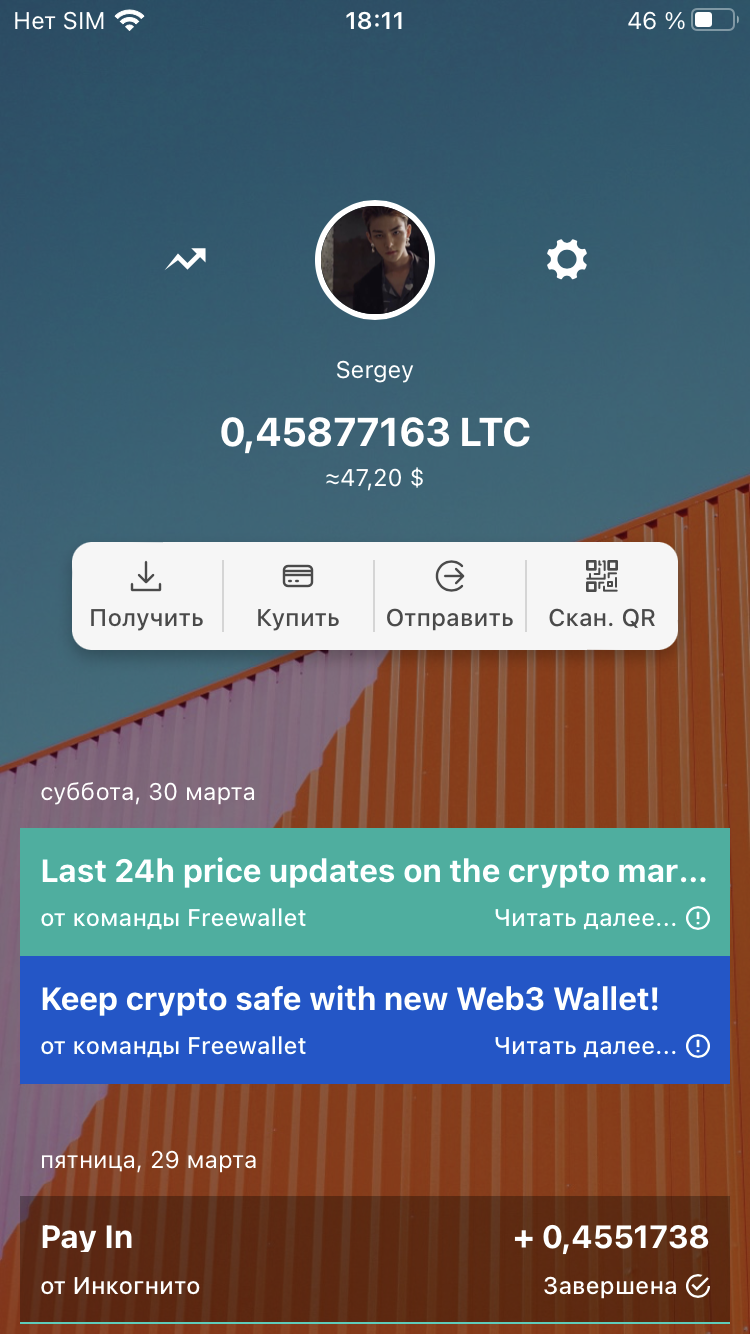Viewport: 750px width, 1334px height.
Task: Open the Pay In transaction from Инкогнито
Action: coord(375,1259)
